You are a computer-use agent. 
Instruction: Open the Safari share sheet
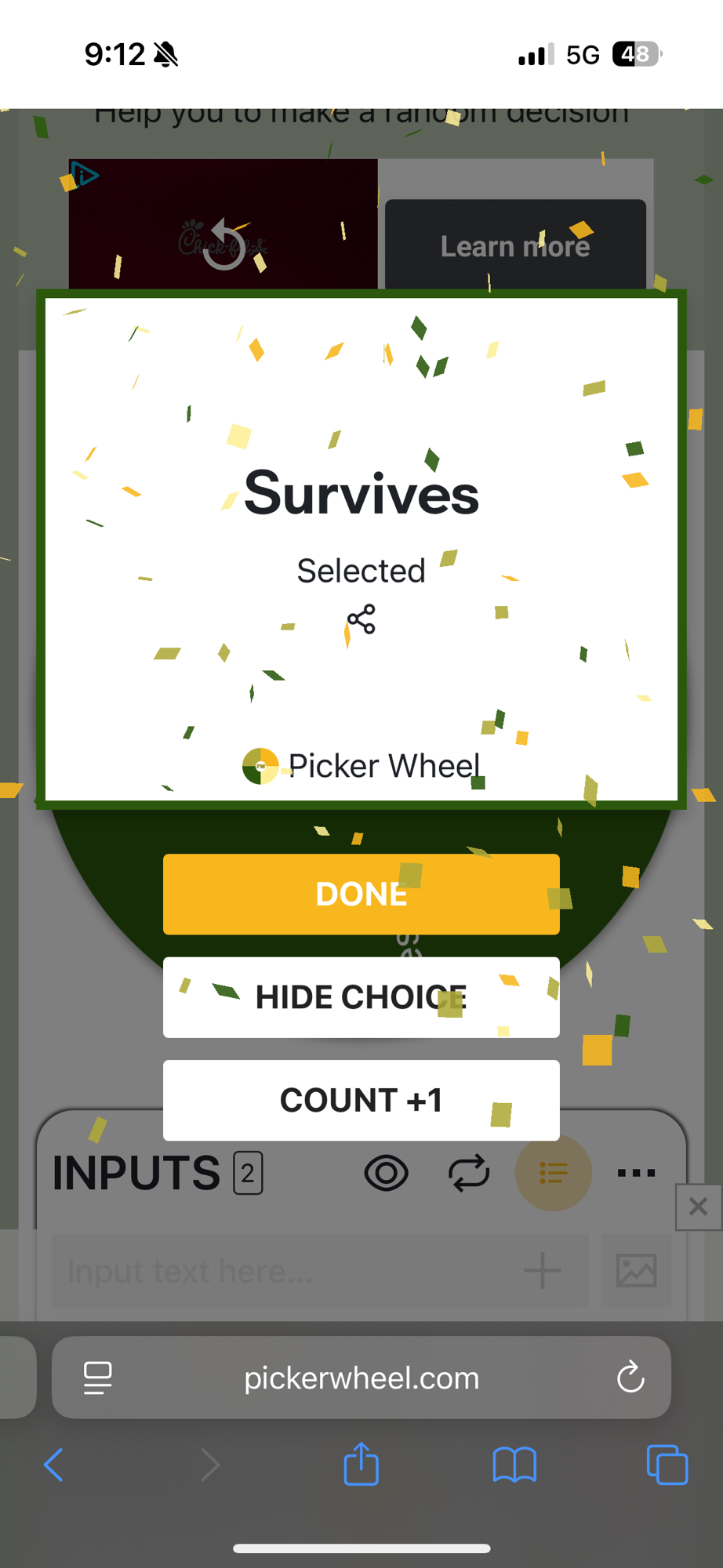coord(361,1464)
